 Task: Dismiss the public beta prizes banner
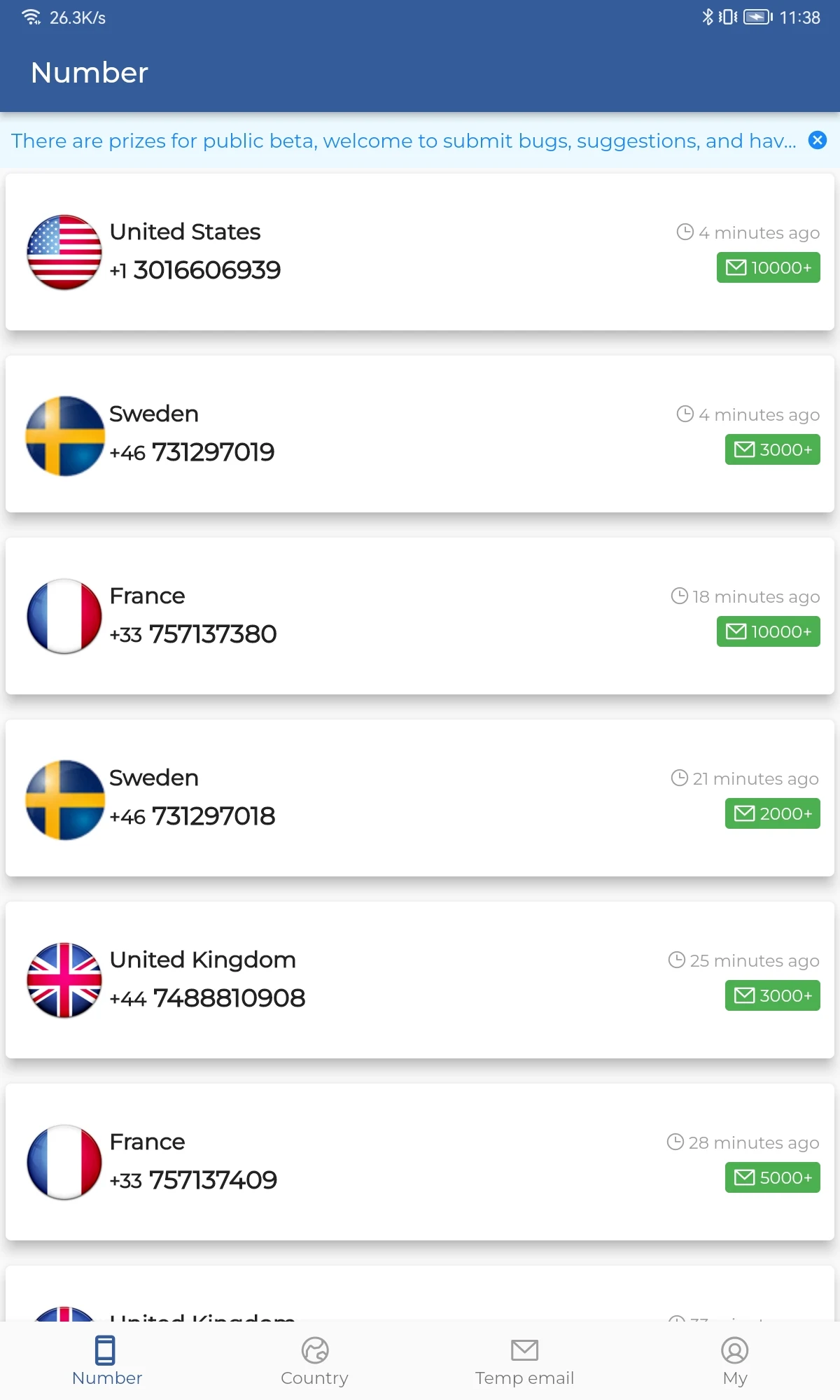coord(817,141)
